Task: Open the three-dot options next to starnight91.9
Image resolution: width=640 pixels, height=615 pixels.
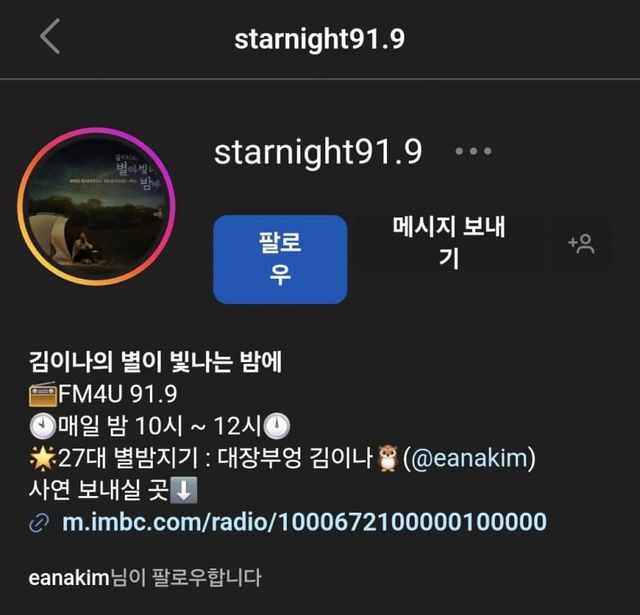Action: click(473, 152)
